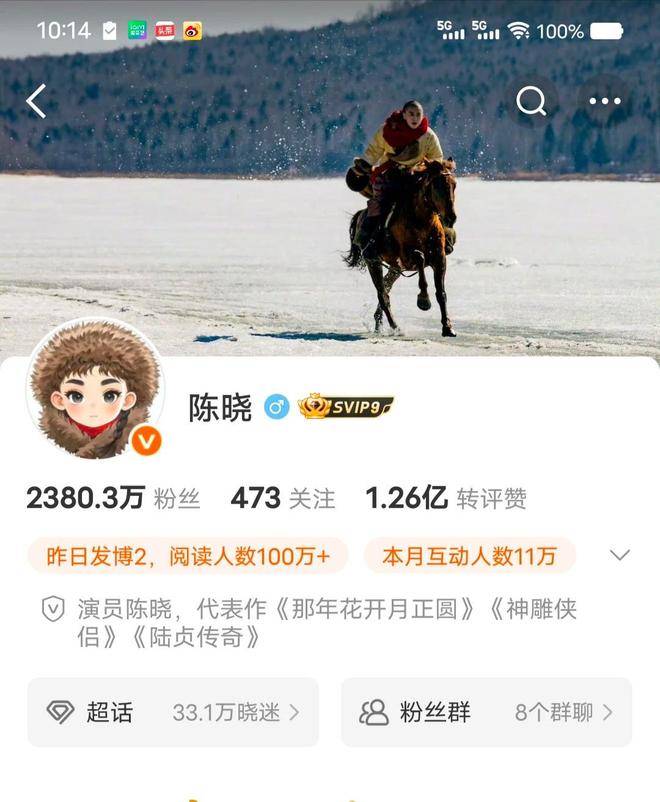Open the 昨日发博2 阅读人数100万+ chip
The width and height of the screenshot is (660, 802).
point(188,556)
